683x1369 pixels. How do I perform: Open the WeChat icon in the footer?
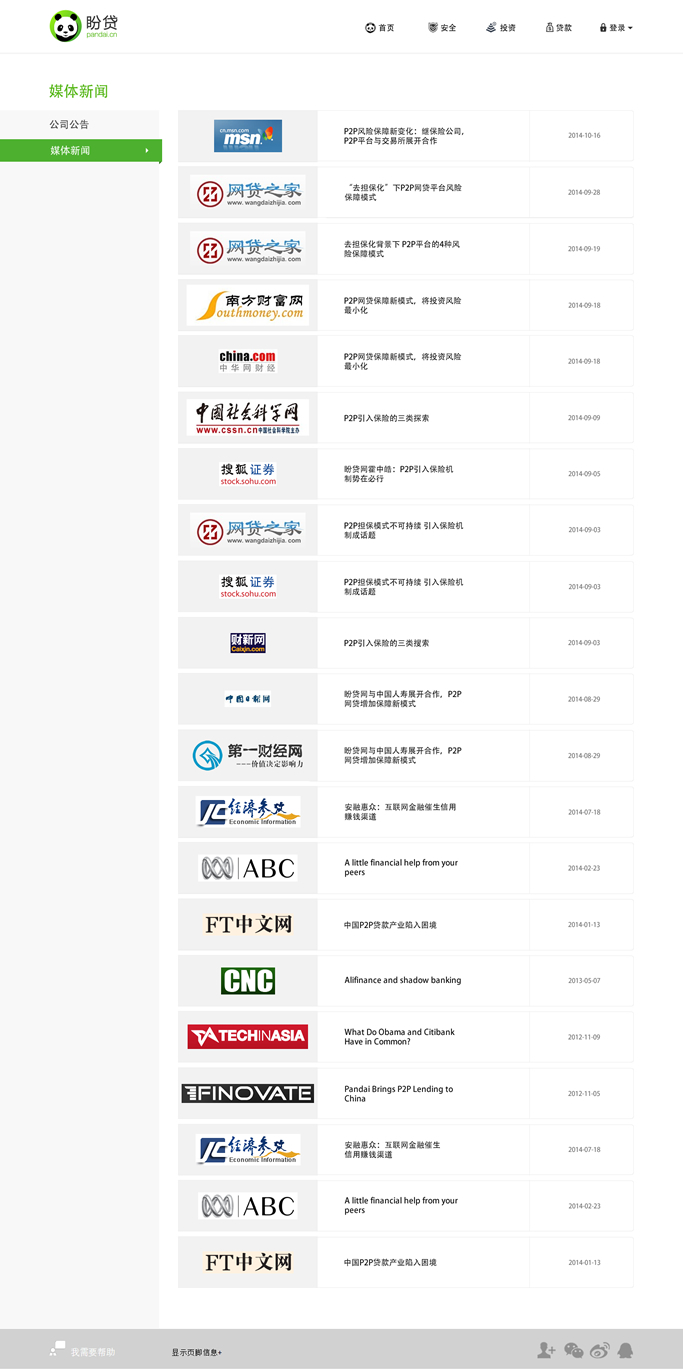pos(574,1351)
